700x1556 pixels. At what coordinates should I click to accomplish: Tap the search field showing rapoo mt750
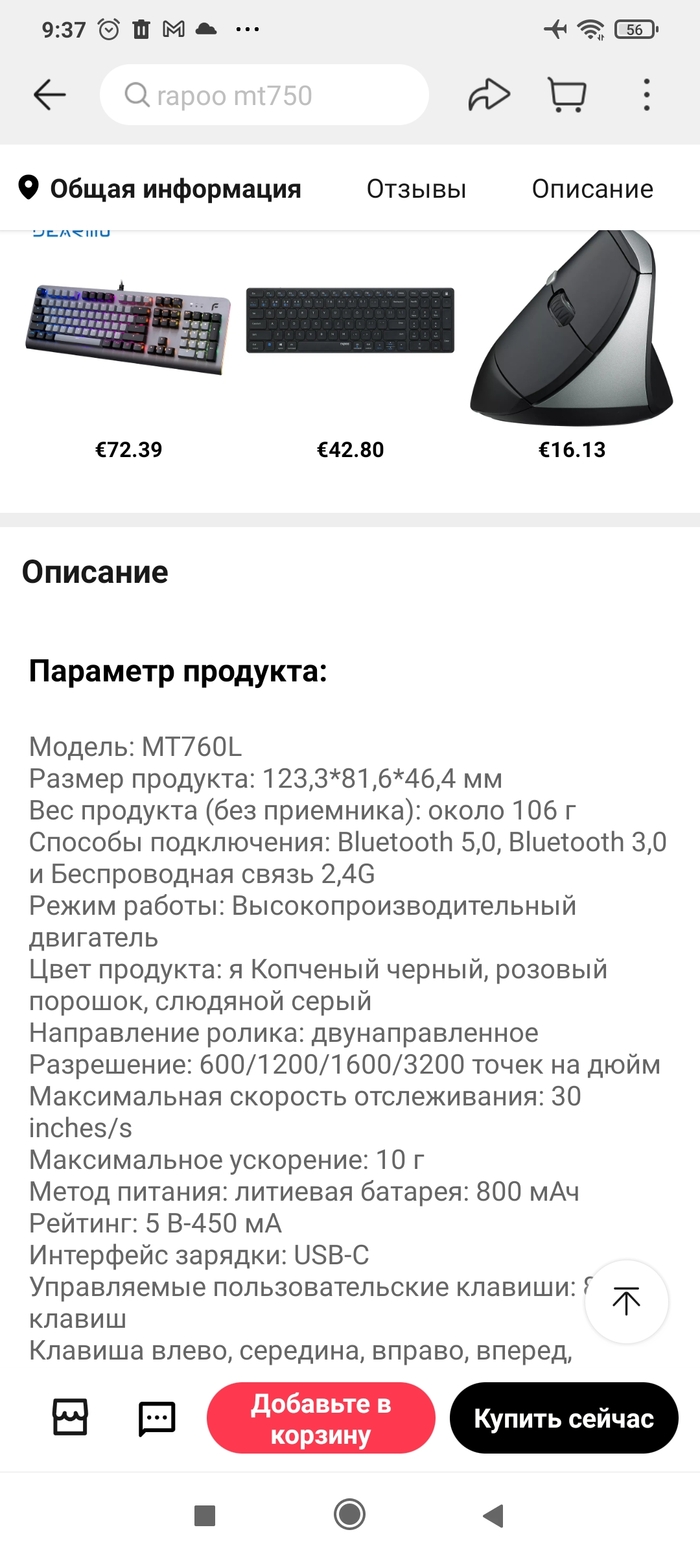pyautogui.click(x=264, y=95)
